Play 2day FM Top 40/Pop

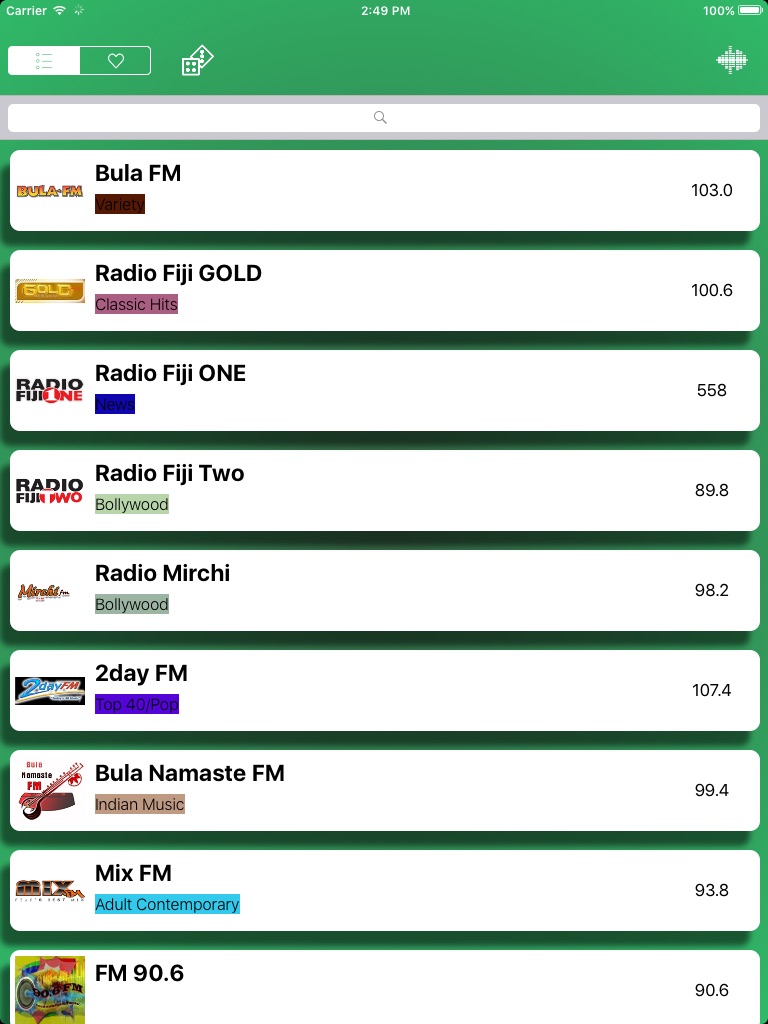385,690
